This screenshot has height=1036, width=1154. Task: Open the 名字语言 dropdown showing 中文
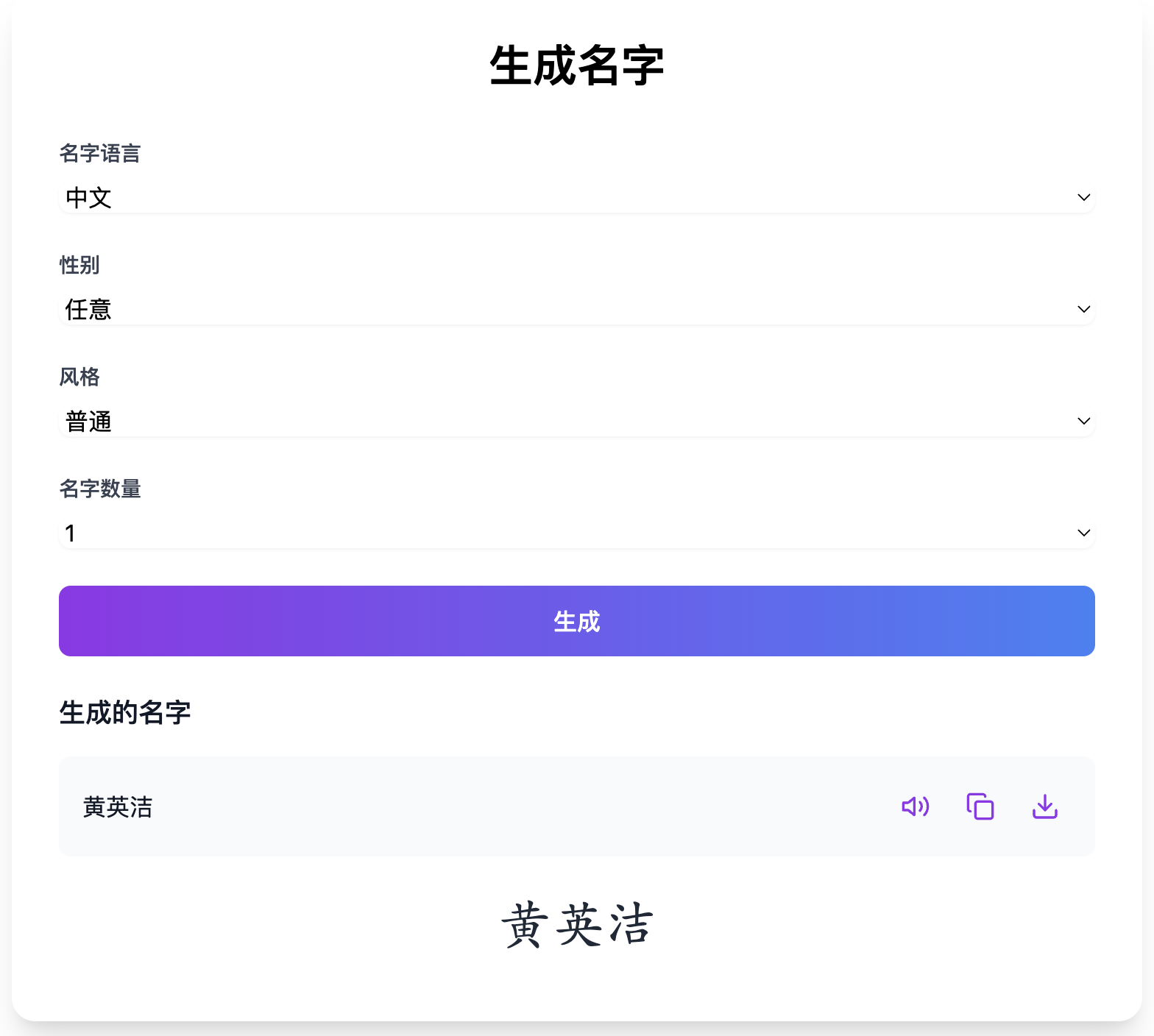577,197
